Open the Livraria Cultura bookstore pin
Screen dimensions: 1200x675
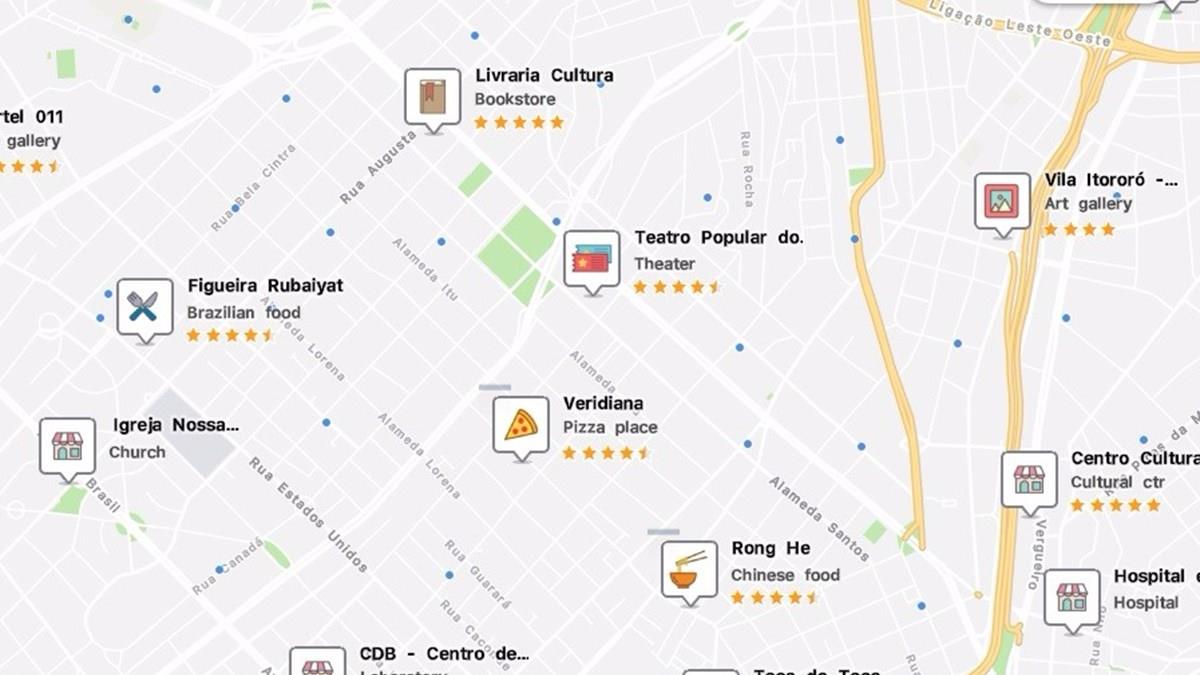click(x=432, y=97)
